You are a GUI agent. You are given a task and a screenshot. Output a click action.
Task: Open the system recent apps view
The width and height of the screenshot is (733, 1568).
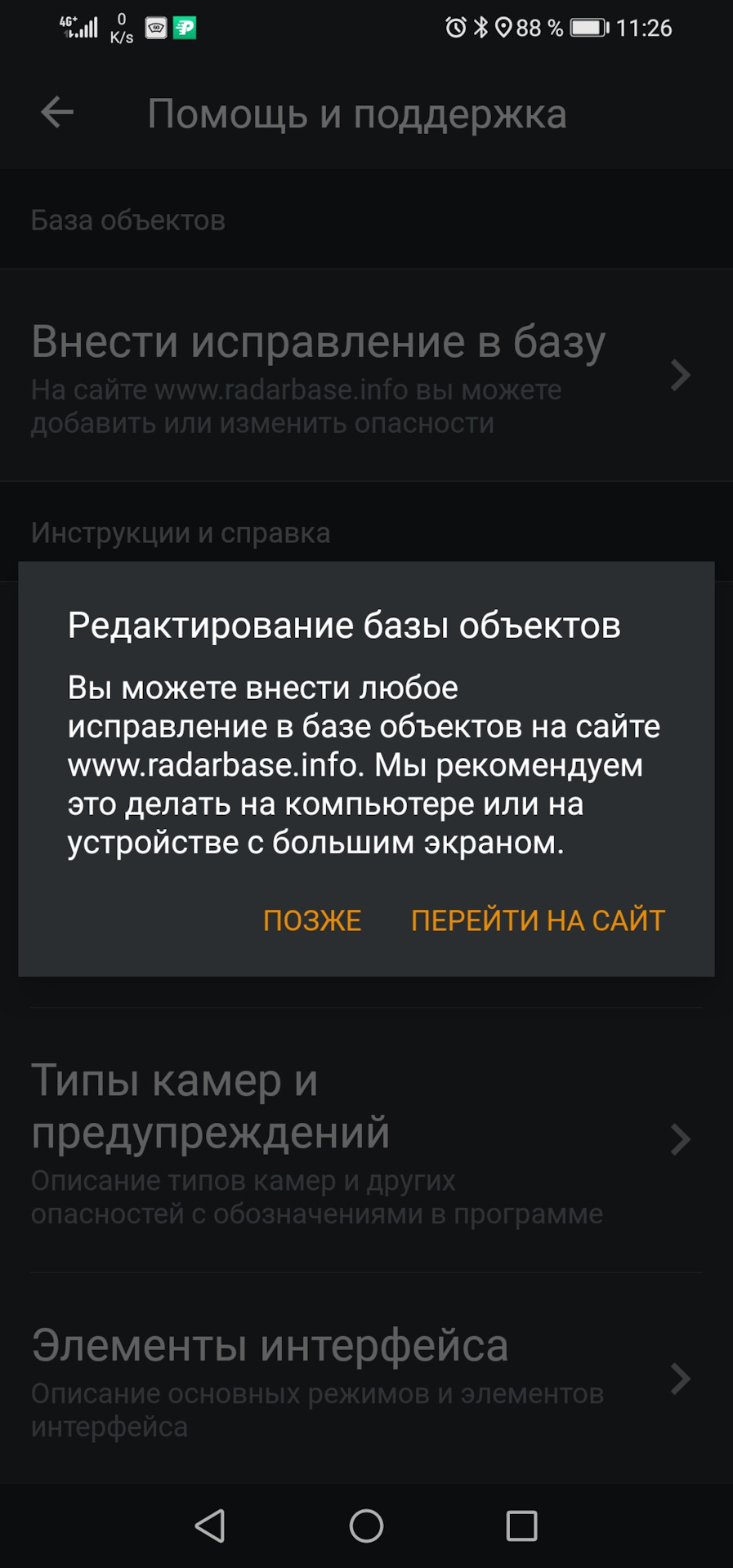point(521,1525)
